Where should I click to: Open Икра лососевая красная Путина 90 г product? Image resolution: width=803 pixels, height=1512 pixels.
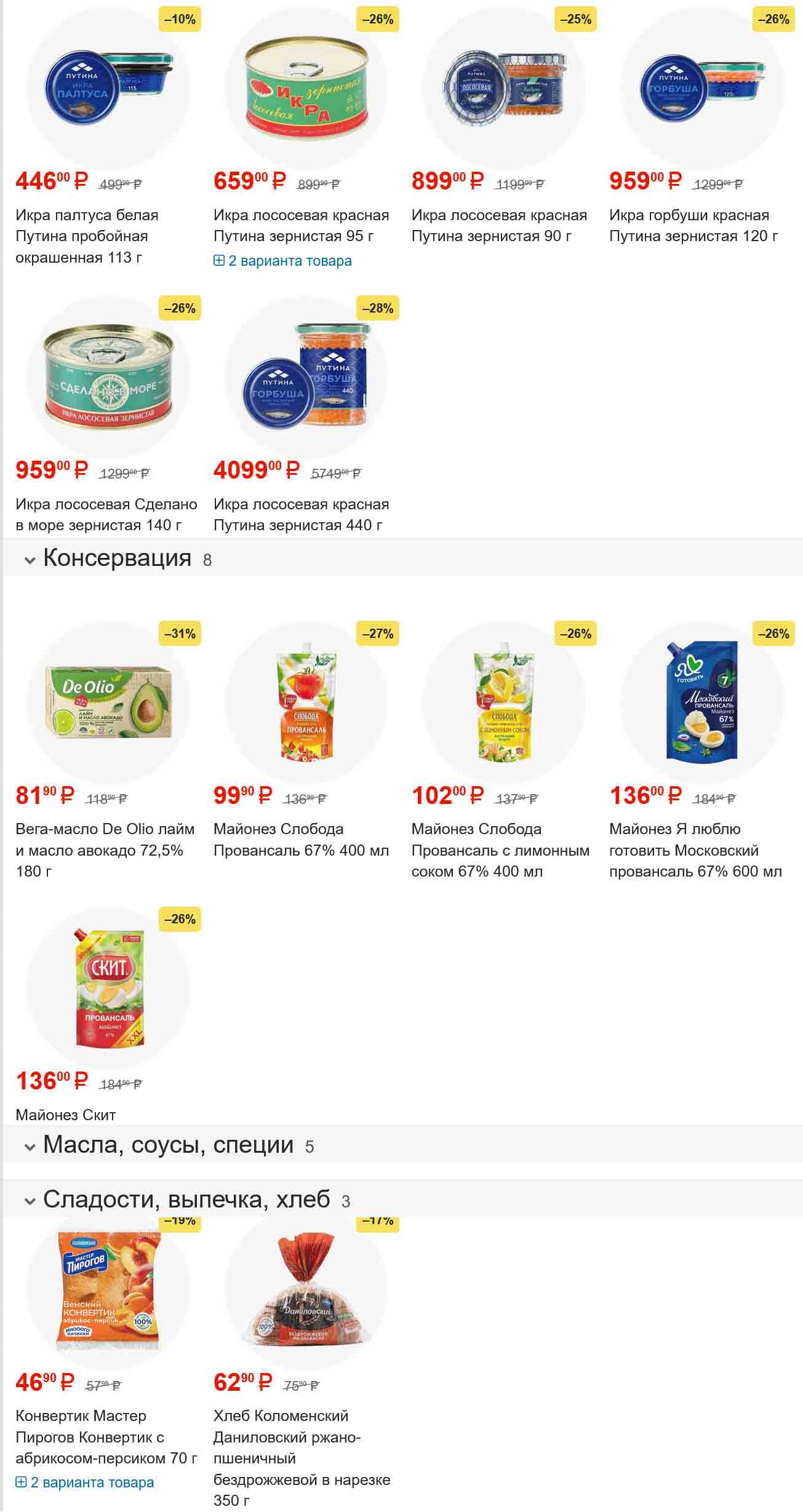point(499,225)
